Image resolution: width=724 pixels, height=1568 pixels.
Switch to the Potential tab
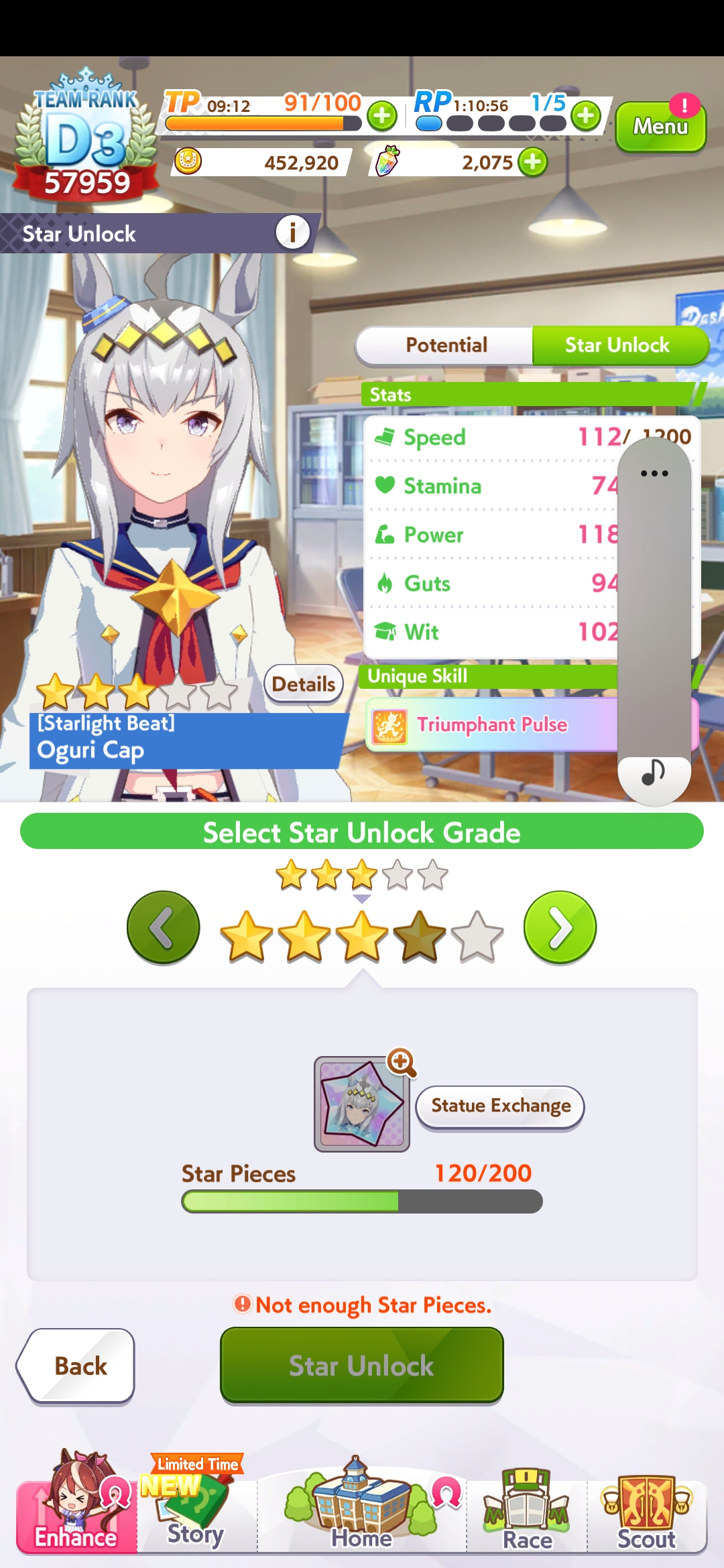click(446, 345)
